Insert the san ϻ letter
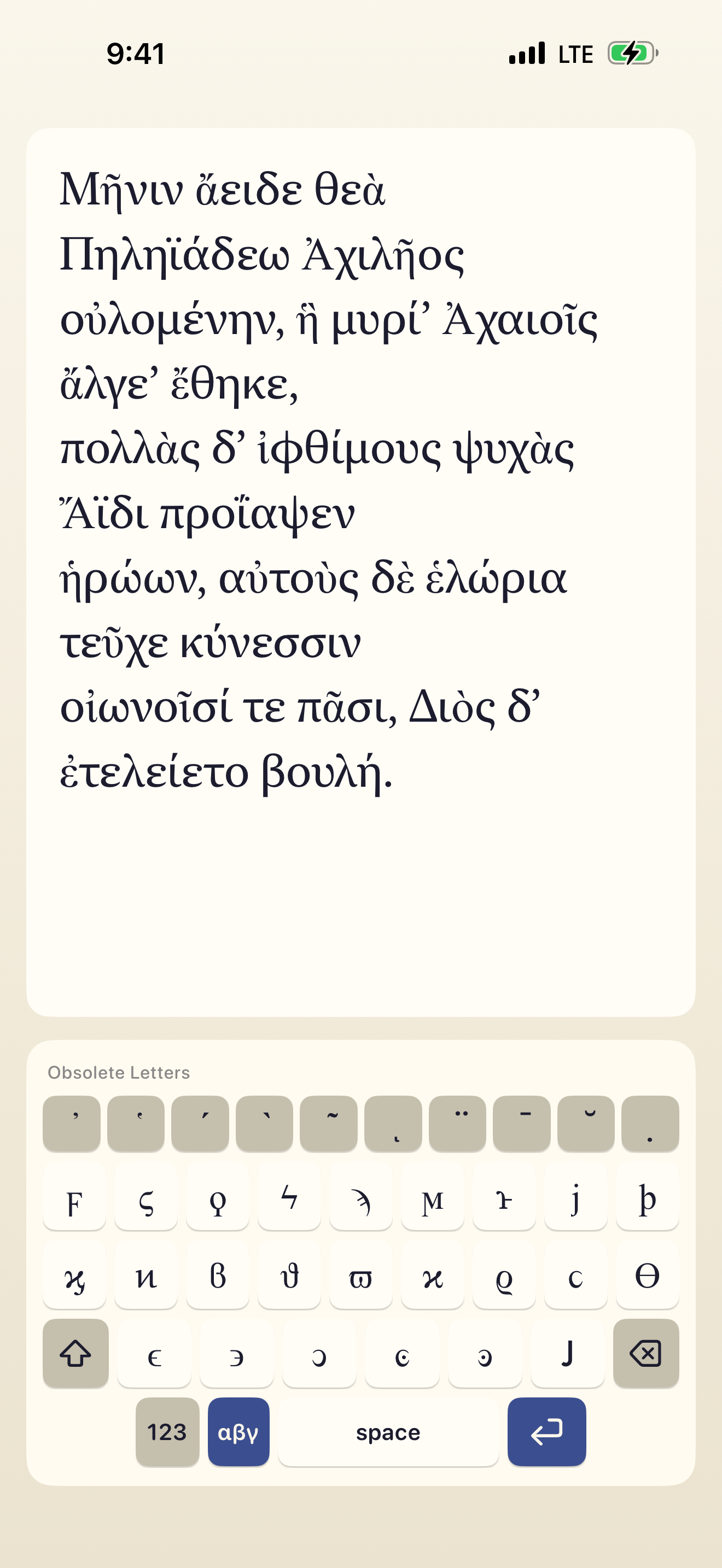The width and height of the screenshot is (722, 1568). 432,1198
